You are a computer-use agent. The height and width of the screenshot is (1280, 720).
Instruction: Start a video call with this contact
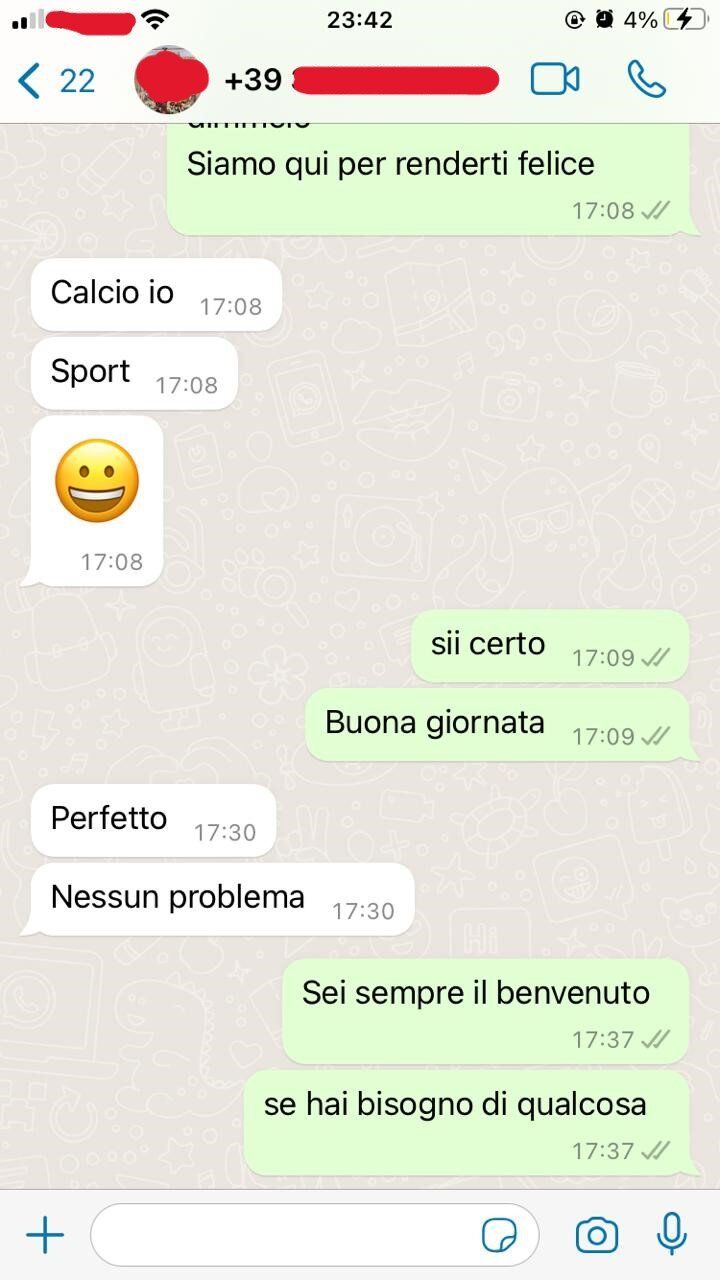(555, 80)
